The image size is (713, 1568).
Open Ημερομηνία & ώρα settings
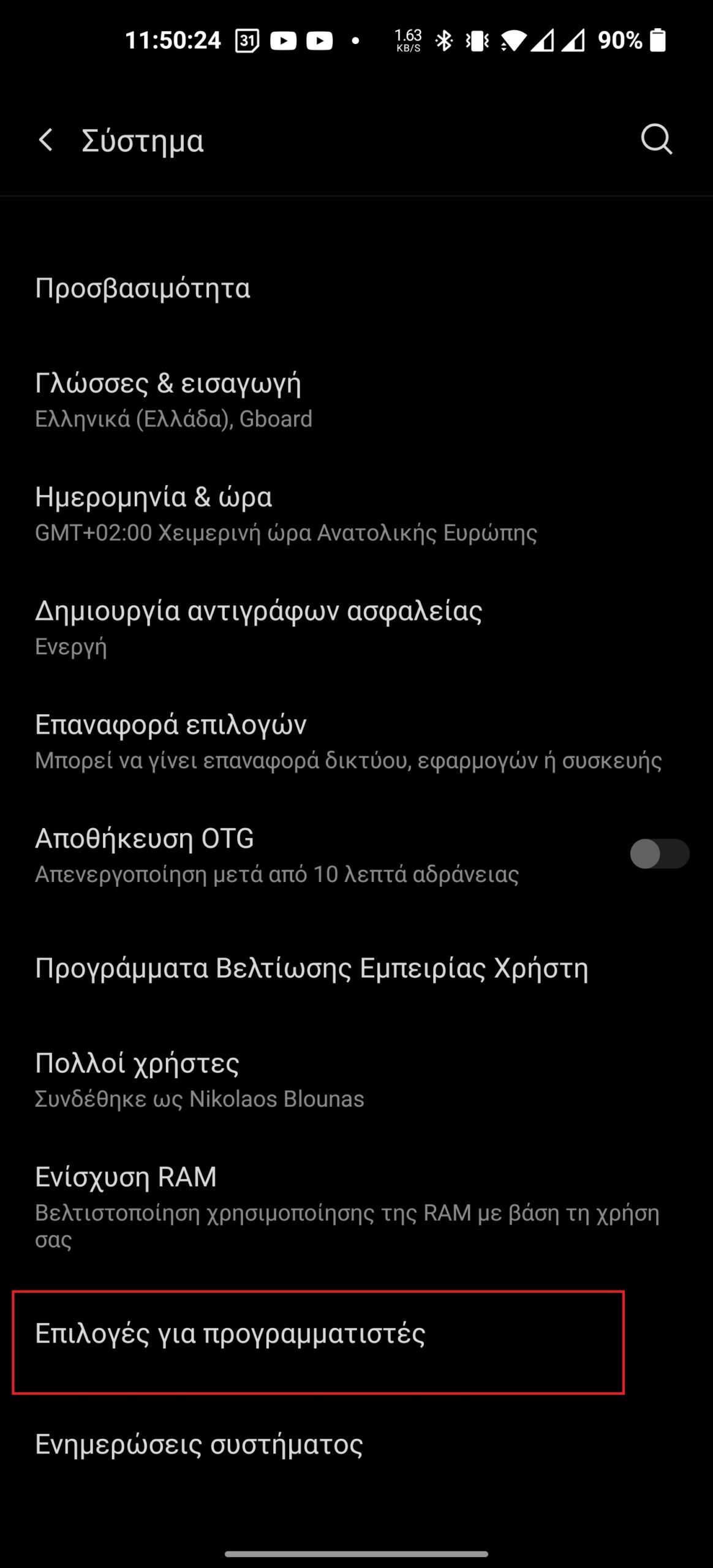pyautogui.click(x=356, y=514)
